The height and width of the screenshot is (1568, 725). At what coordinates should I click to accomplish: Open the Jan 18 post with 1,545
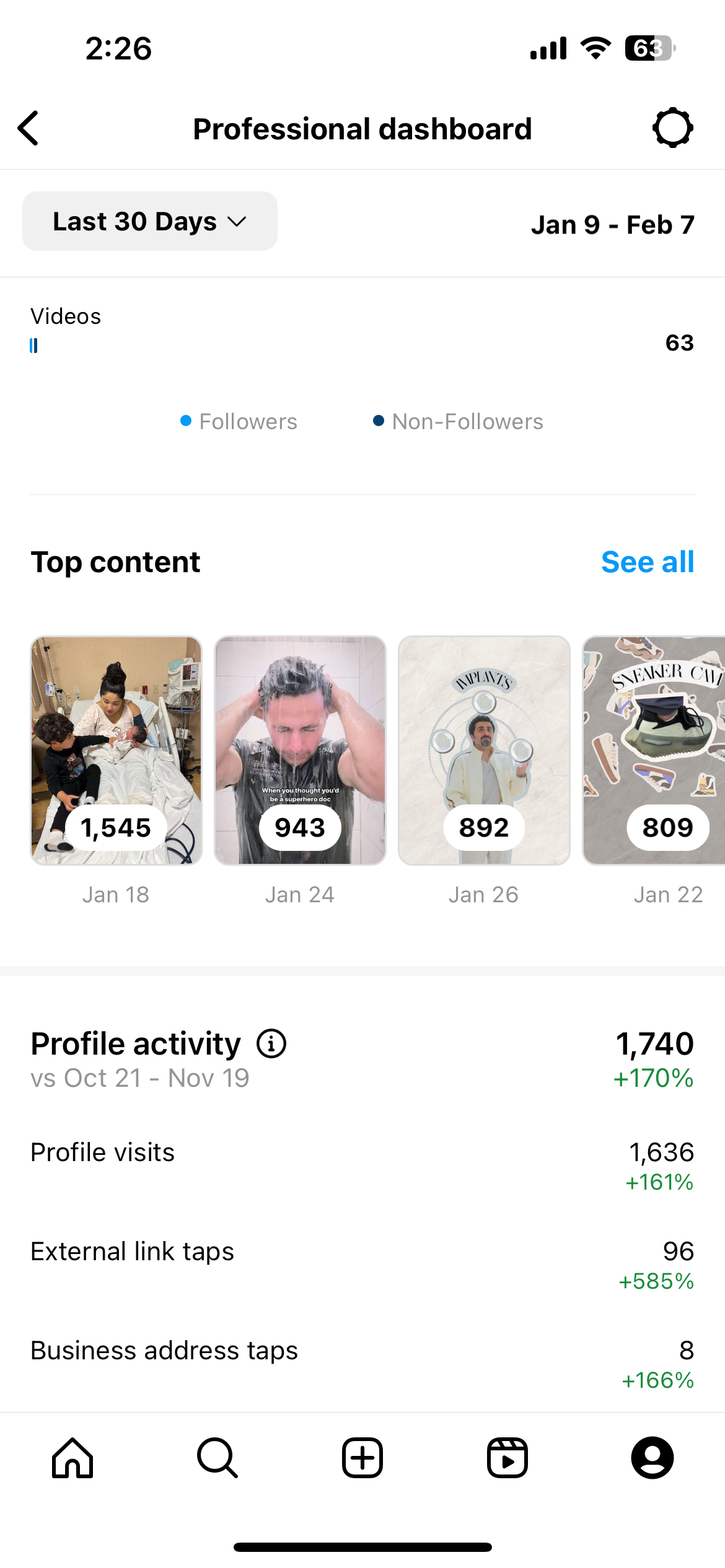point(116,750)
